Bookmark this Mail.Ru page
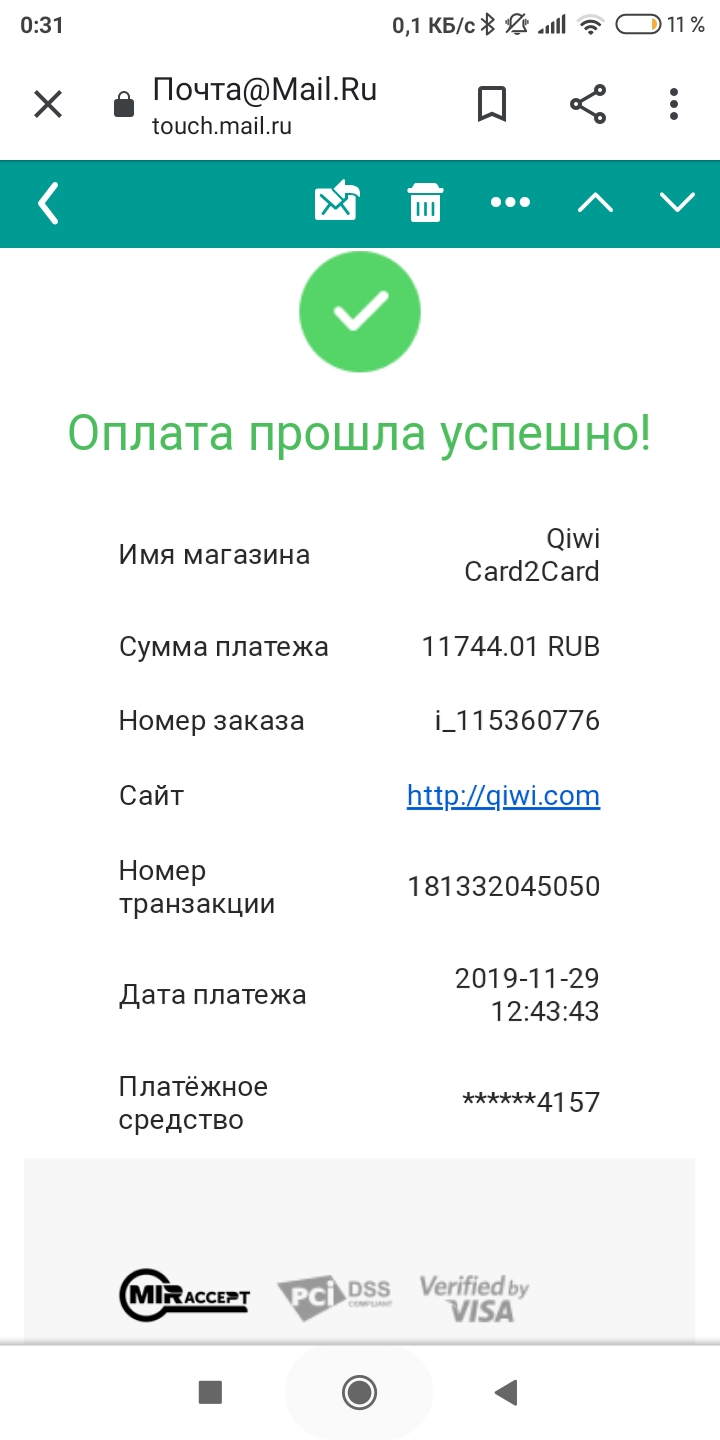The width and height of the screenshot is (720, 1440). [491, 104]
